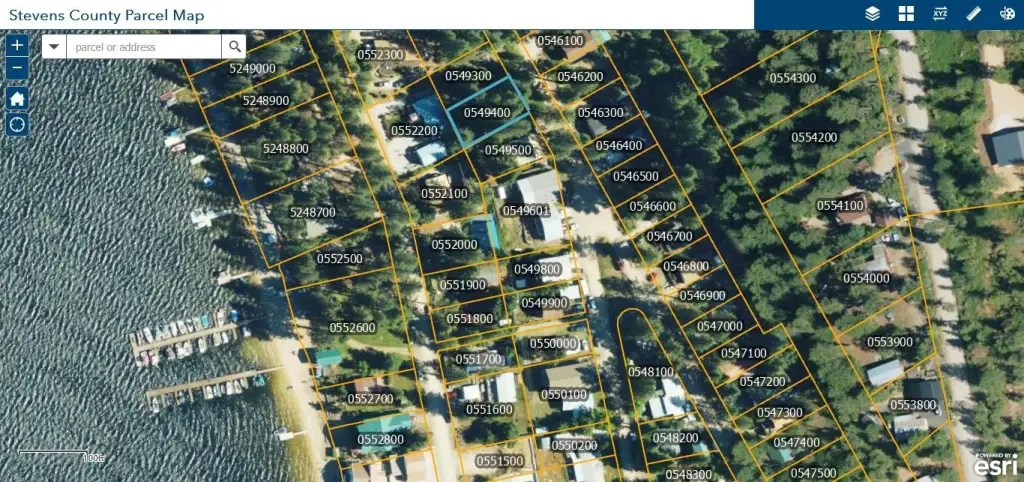
Task: Select parcel 0552600 on the map
Action: point(352,328)
